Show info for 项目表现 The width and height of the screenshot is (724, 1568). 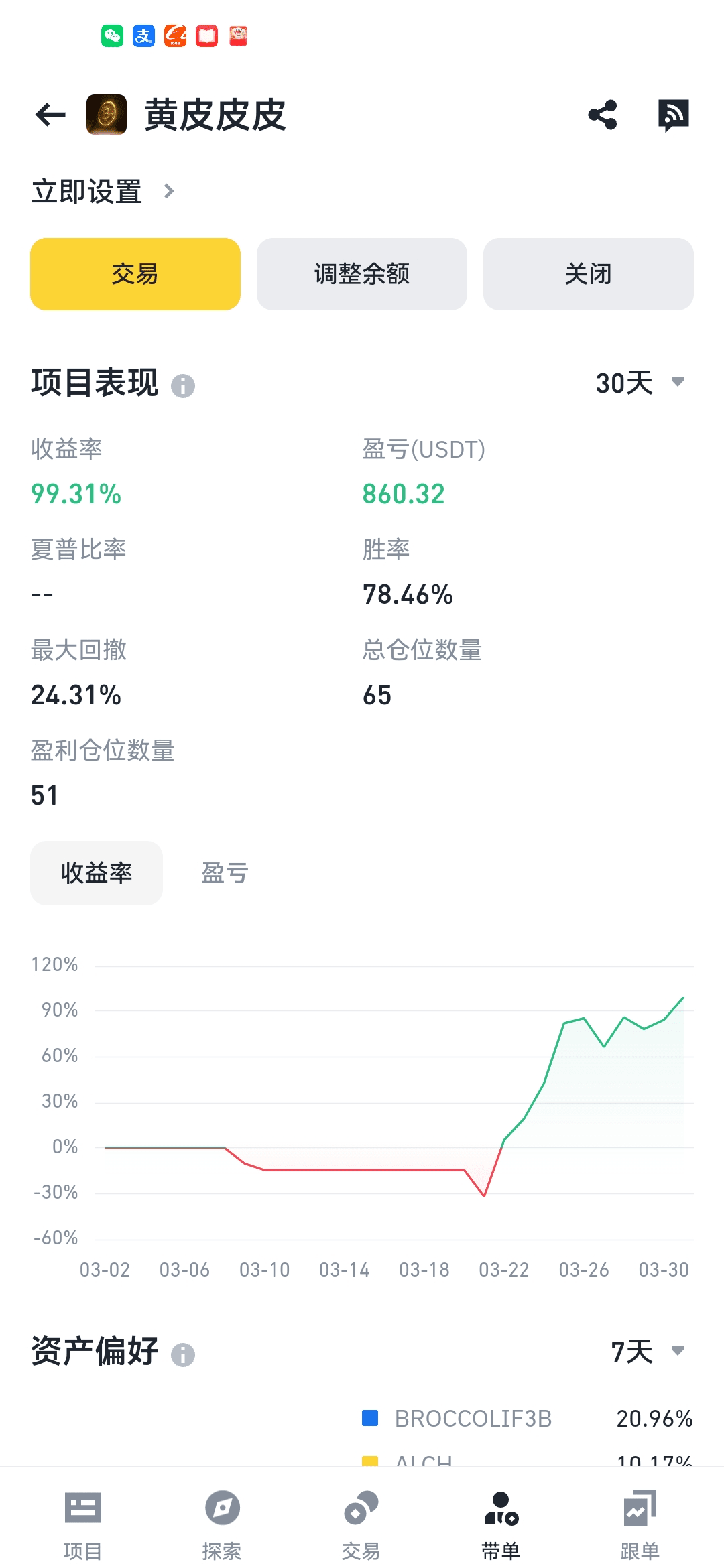coord(183,385)
